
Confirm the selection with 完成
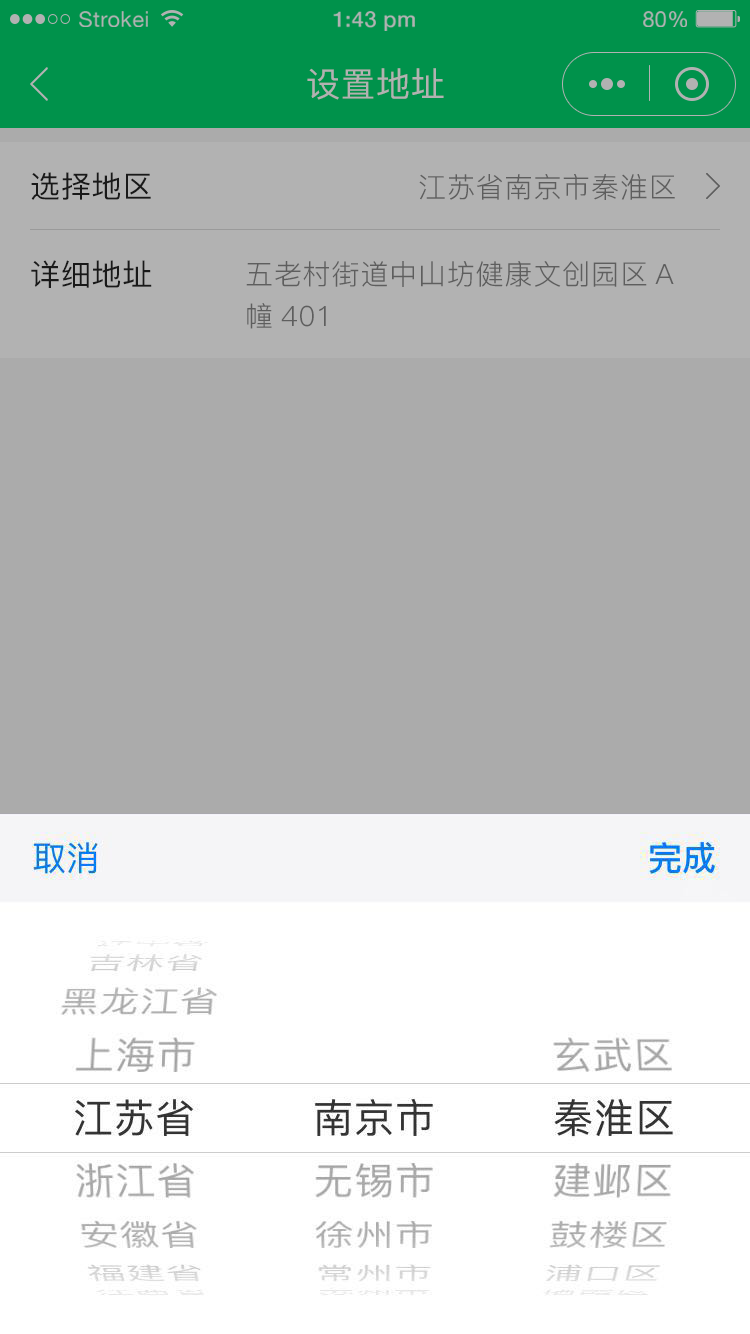[681, 858]
